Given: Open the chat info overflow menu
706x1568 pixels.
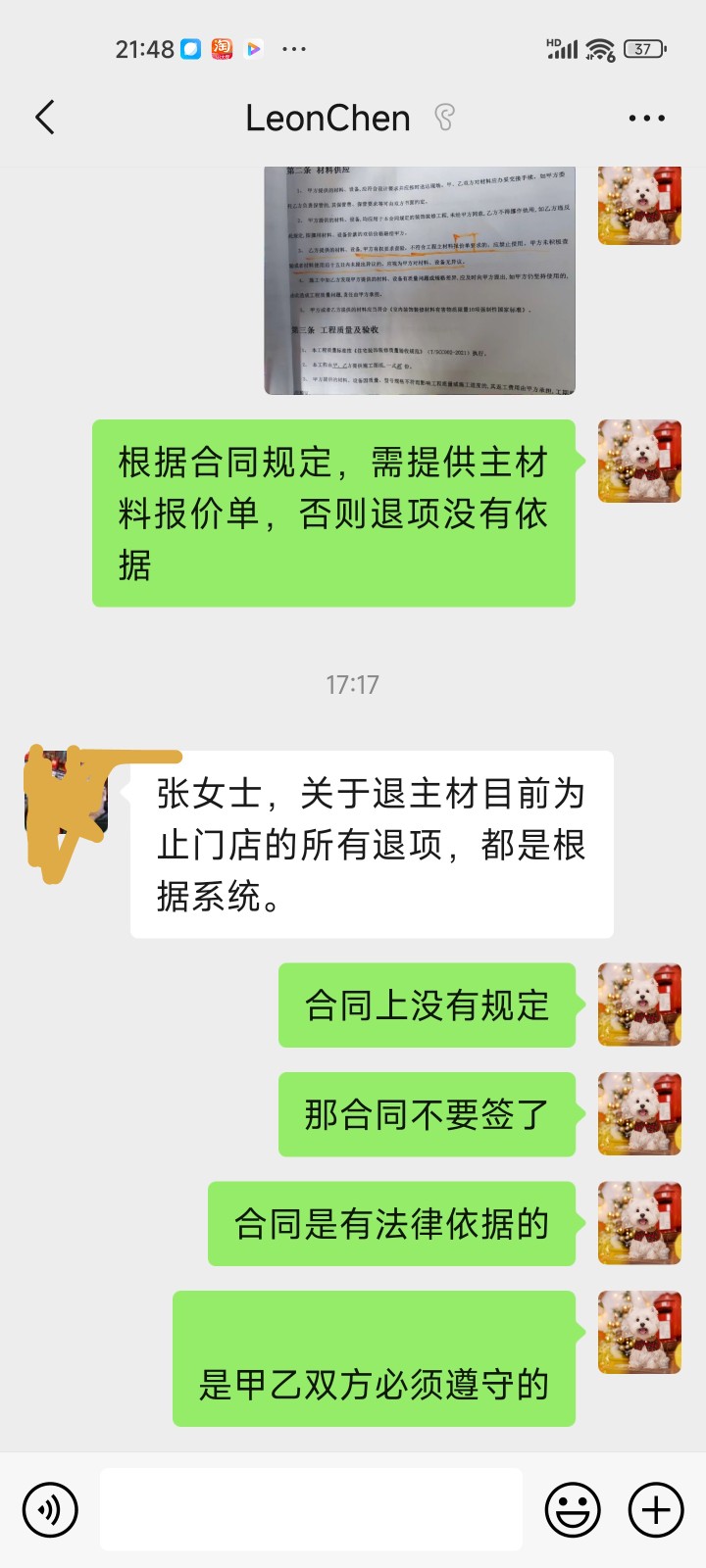Looking at the screenshot, I should (646, 119).
